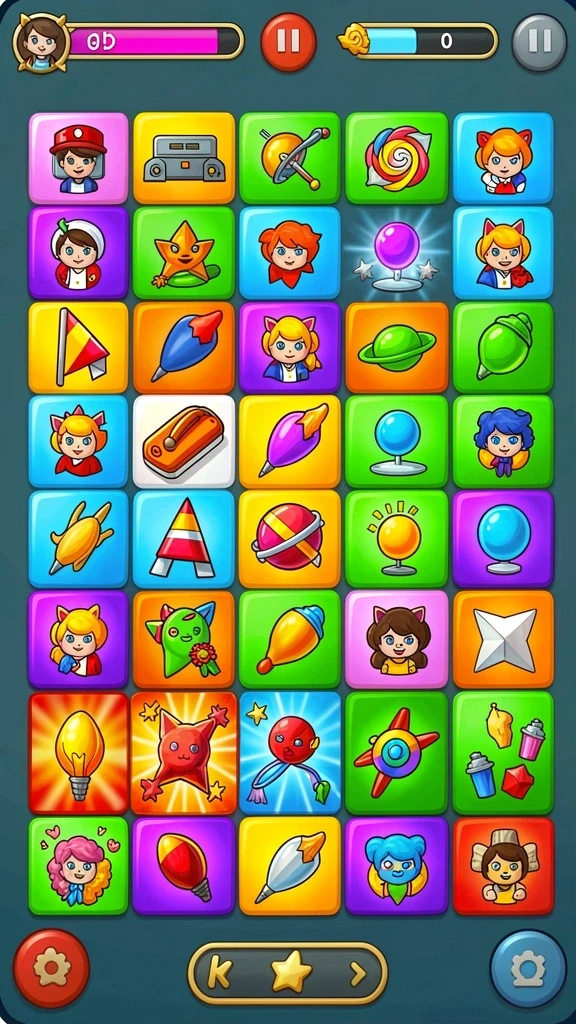Select the silver four-point star tile
This screenshot has width=576, height=1024.
[504, 639]
